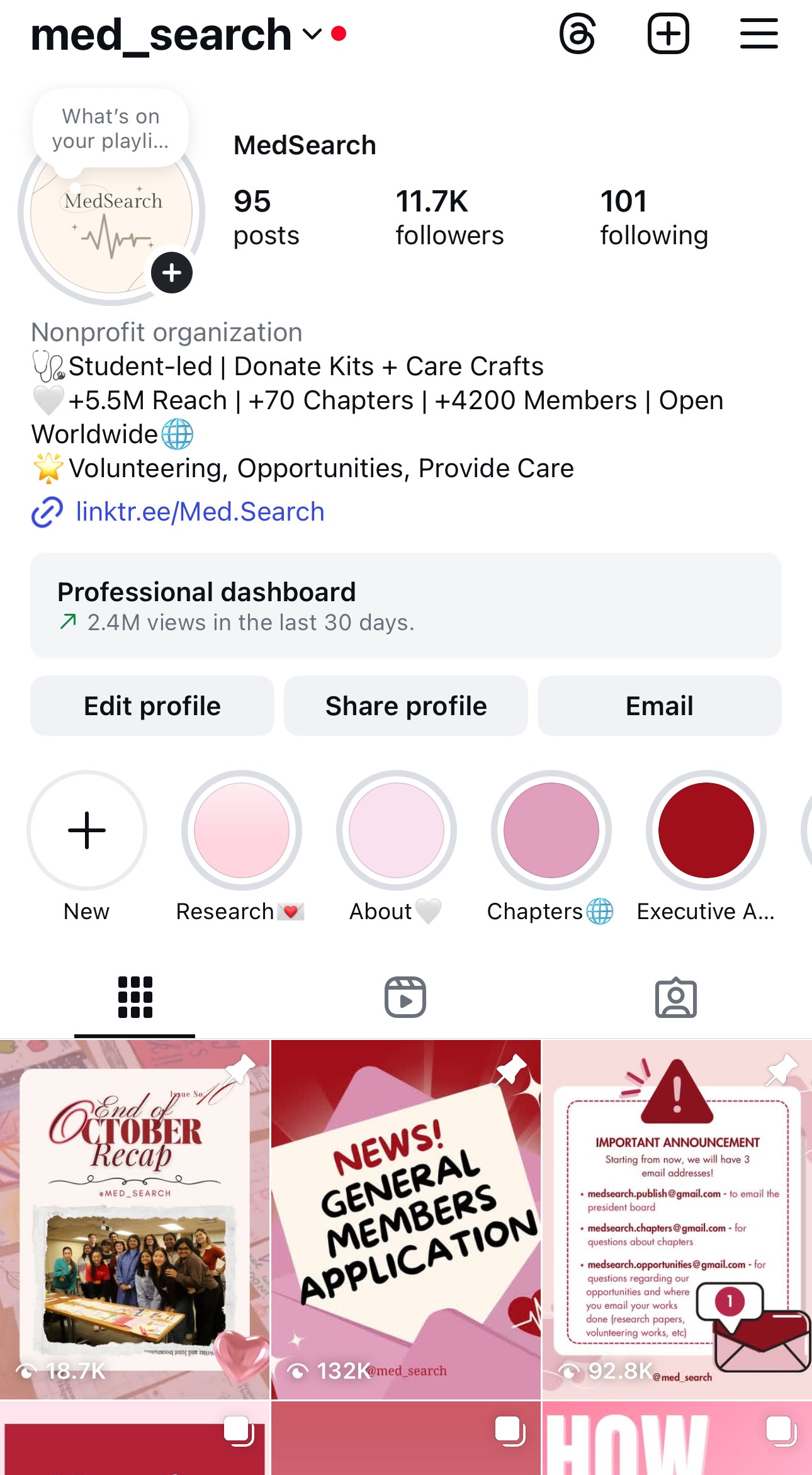Open the General Members Application post
The width and height of the screenshot is (812, 1475).
(x=406, y=1218)
